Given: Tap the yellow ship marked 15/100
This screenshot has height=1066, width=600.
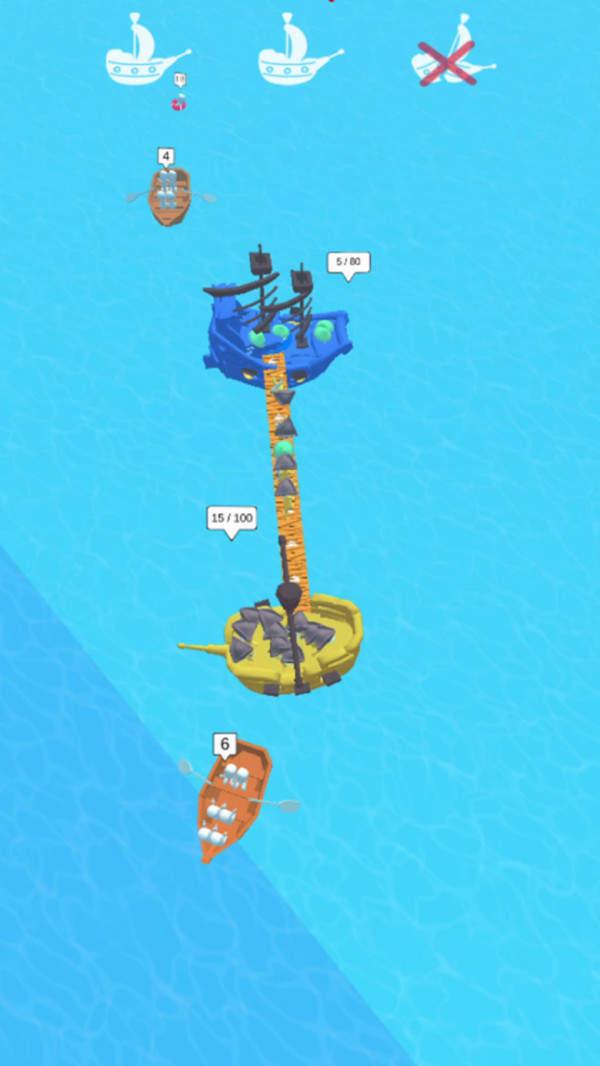Looking at the screenshot, I should pos(292,643).
